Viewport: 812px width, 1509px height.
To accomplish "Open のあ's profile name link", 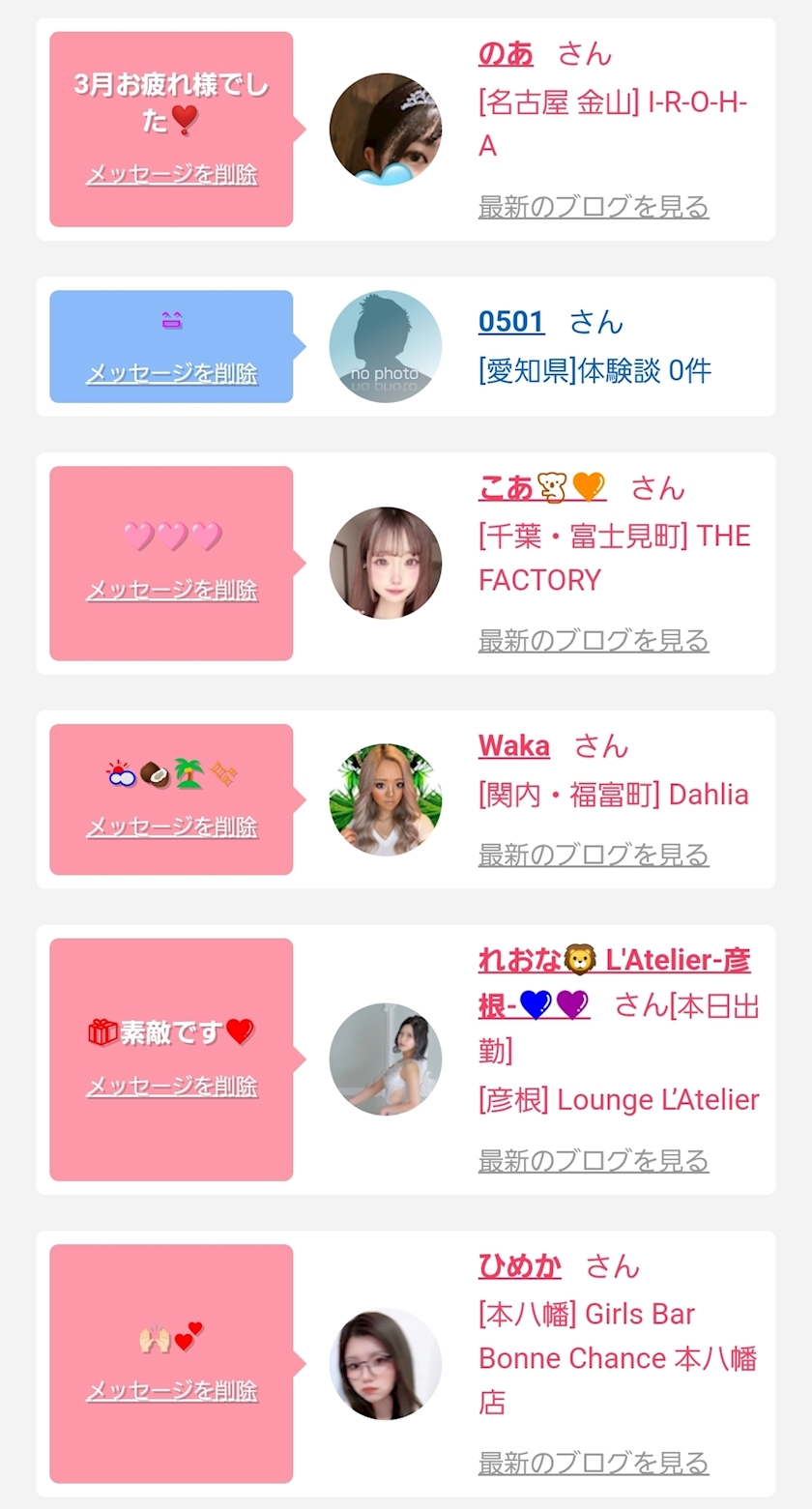I will (x=506, y=54).
